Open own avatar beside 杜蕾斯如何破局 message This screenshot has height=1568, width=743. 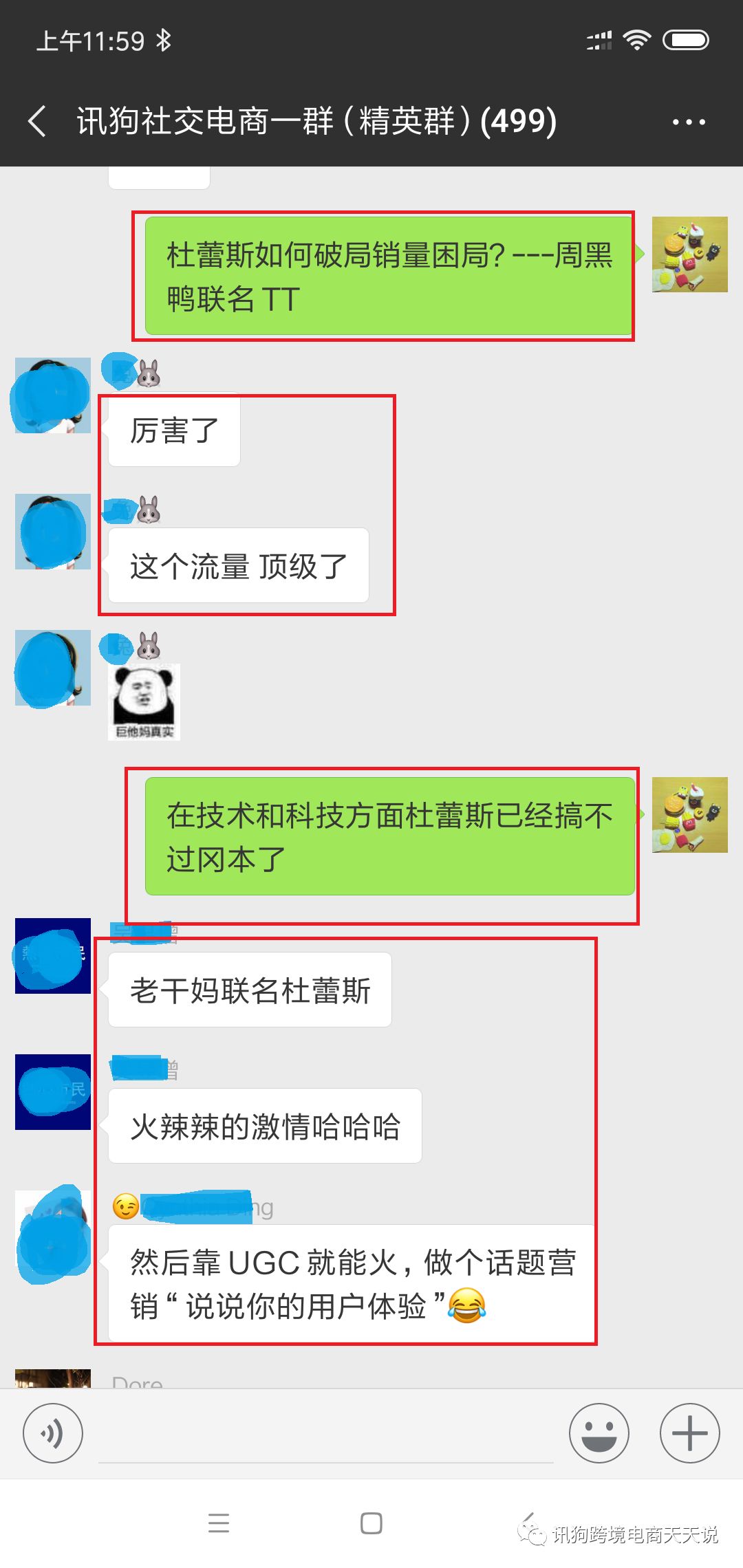pyautogui.click(x=689, y=254)
